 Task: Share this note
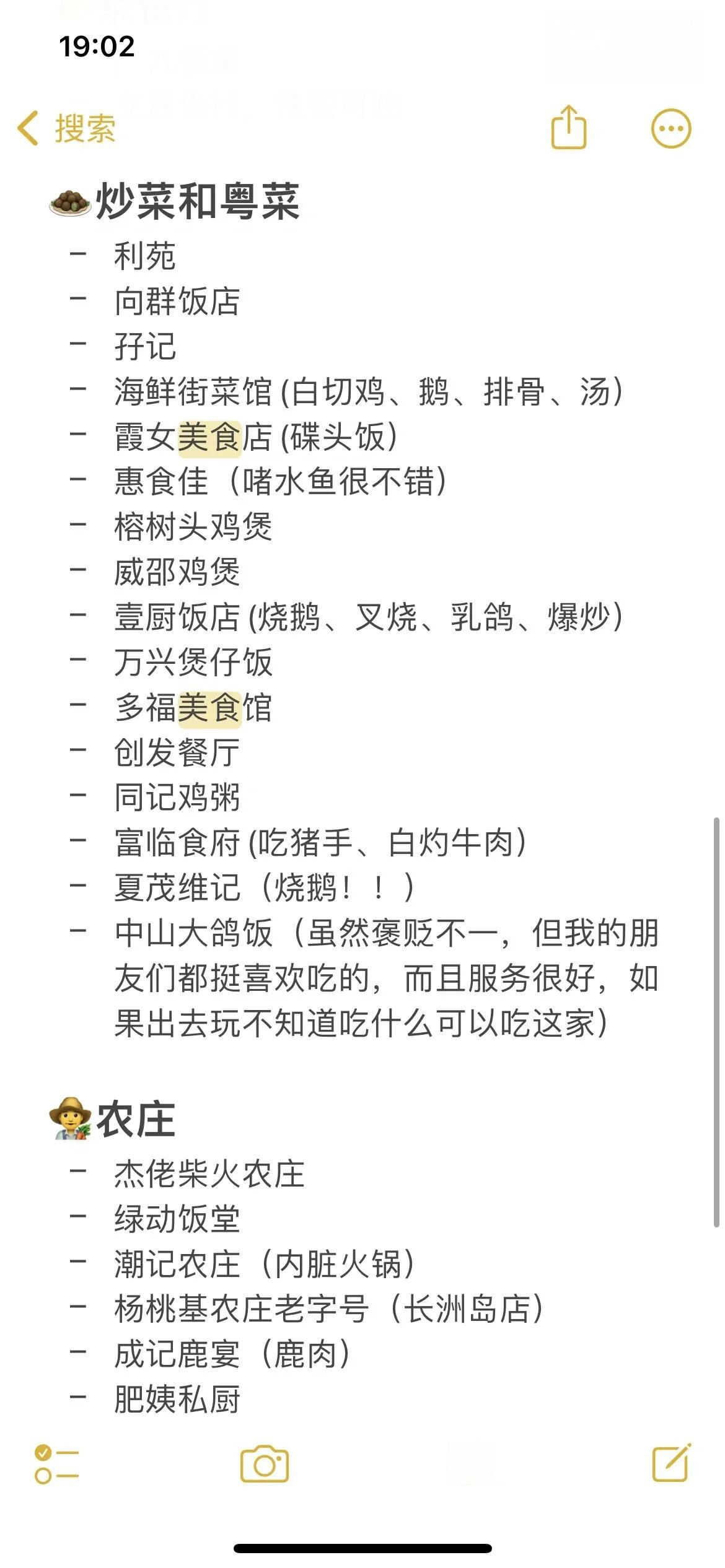tap(568, 128)
